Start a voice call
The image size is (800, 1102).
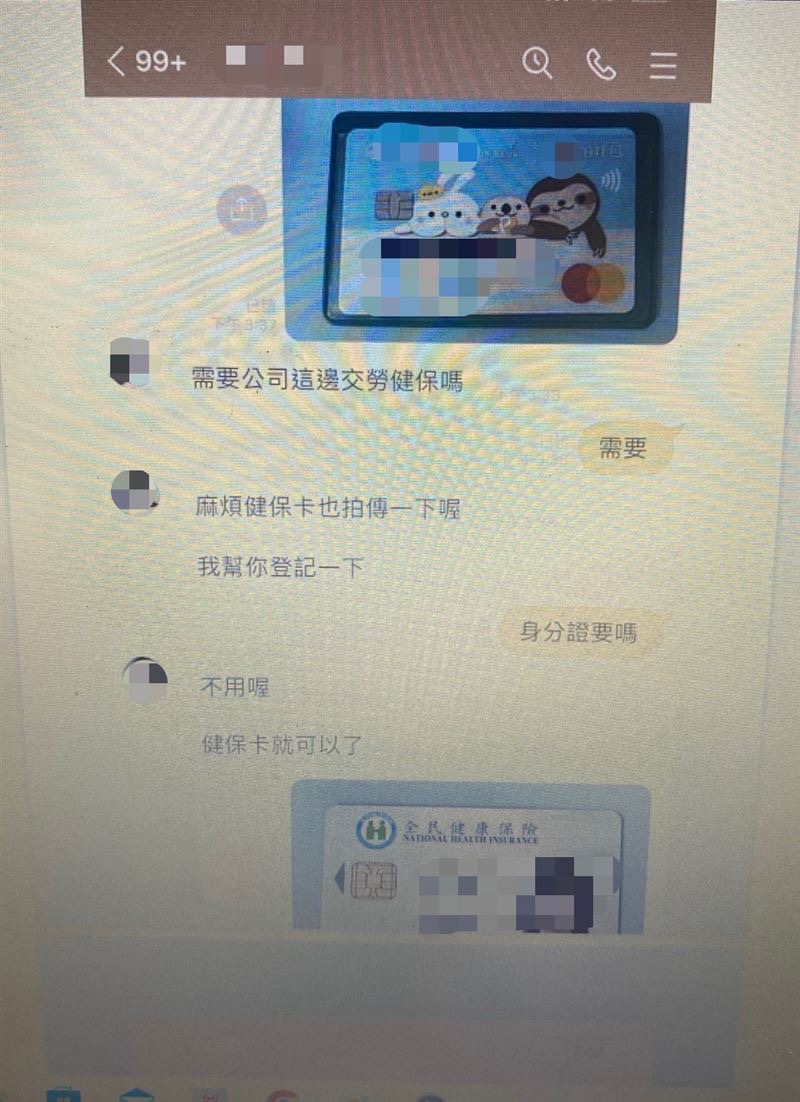click(600, 64)
